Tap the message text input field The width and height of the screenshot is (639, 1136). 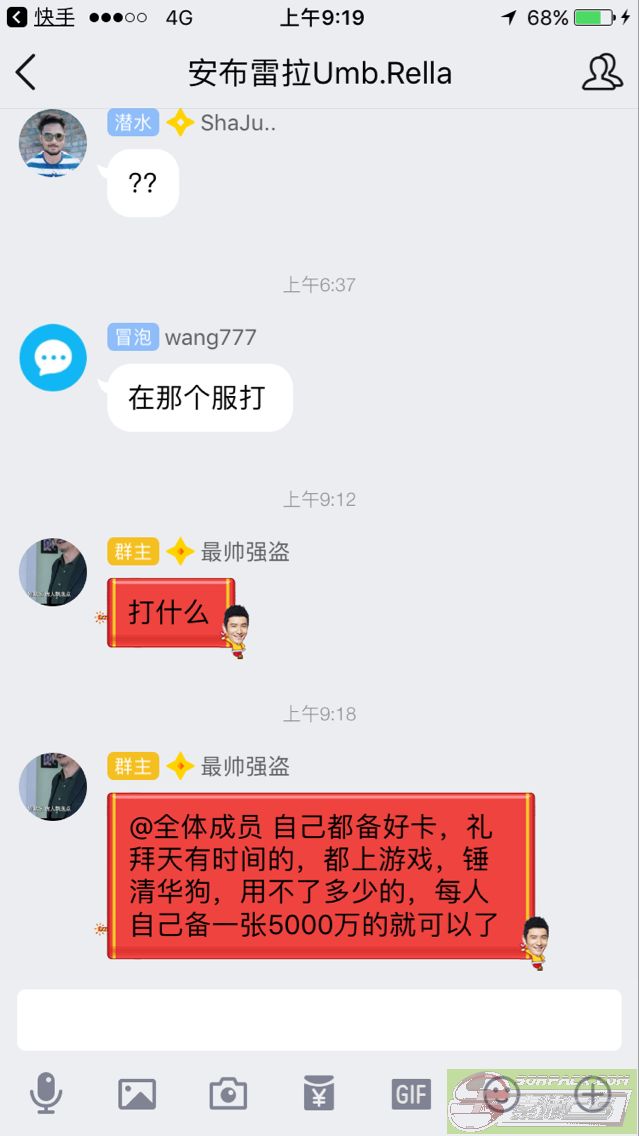[x=319, y=1020]
